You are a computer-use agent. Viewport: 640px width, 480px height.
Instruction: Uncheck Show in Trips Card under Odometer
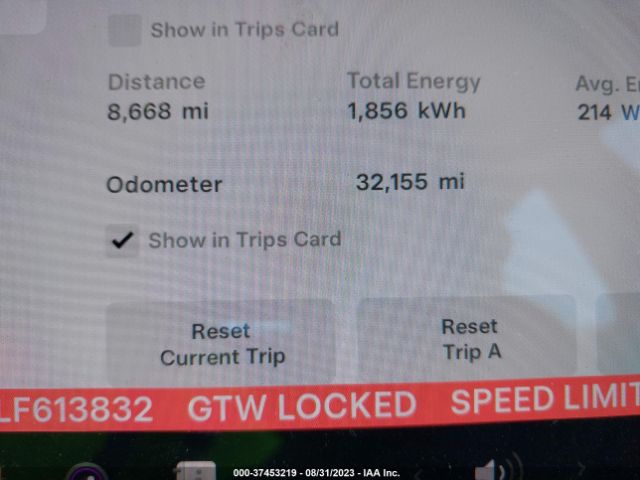click(123, 241)
